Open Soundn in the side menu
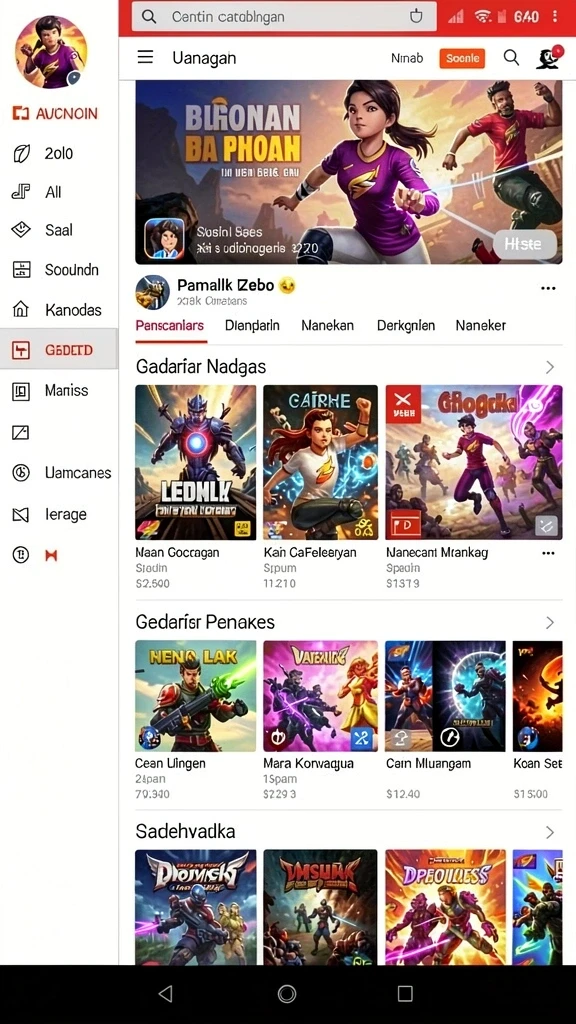 click(x=59, y=270)
